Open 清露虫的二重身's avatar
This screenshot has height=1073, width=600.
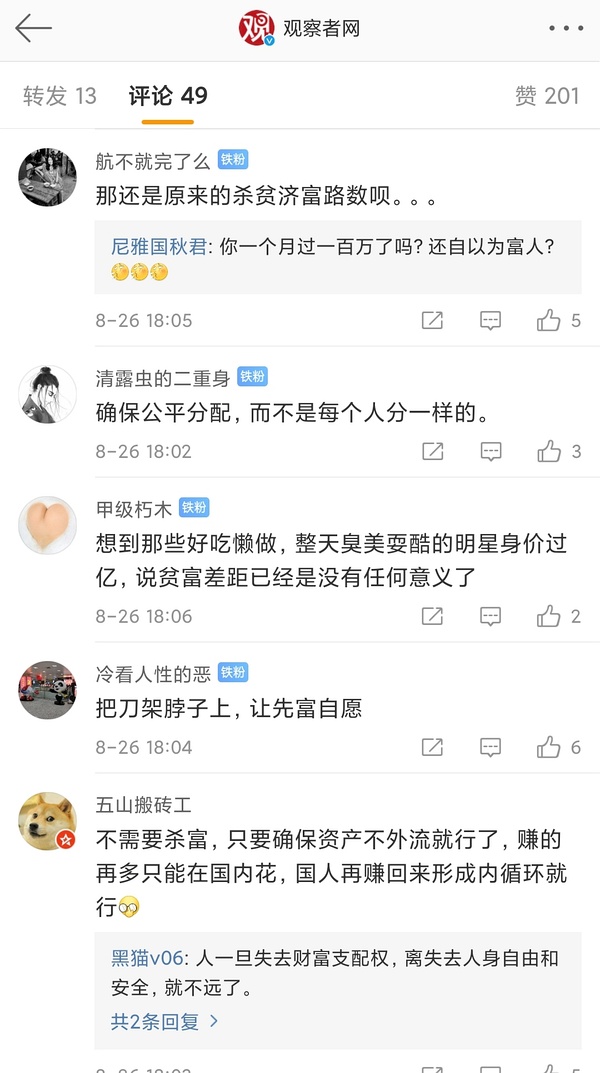(48, 394)
